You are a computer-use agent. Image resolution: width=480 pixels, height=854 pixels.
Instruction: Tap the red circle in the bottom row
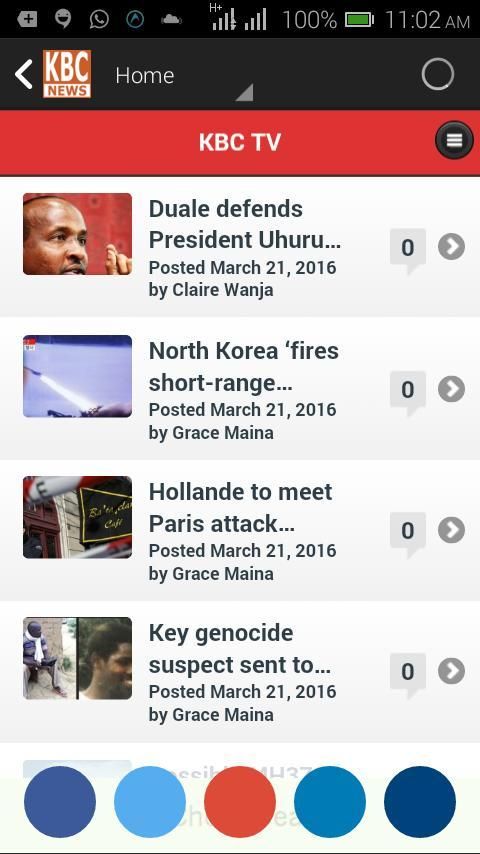point(240,802)
